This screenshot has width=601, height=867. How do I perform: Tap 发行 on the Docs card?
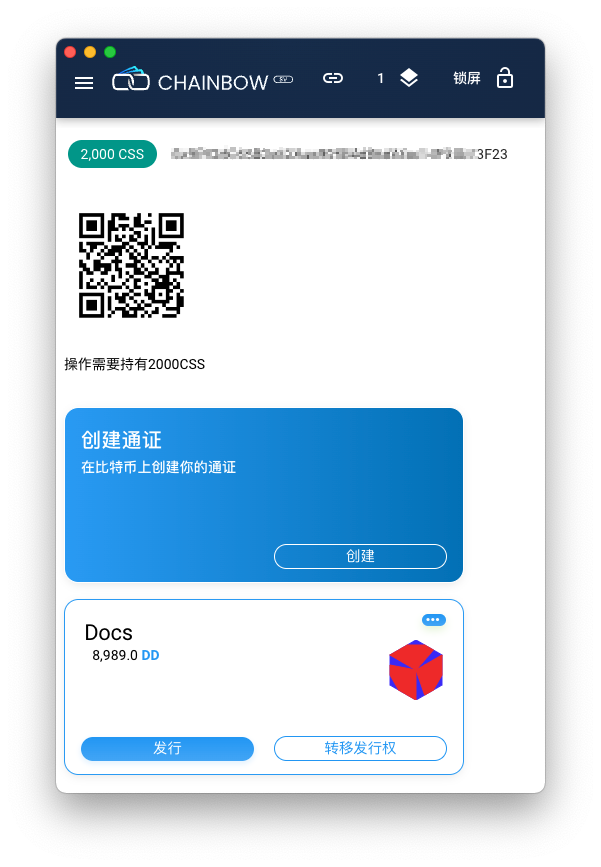point(167,748)
